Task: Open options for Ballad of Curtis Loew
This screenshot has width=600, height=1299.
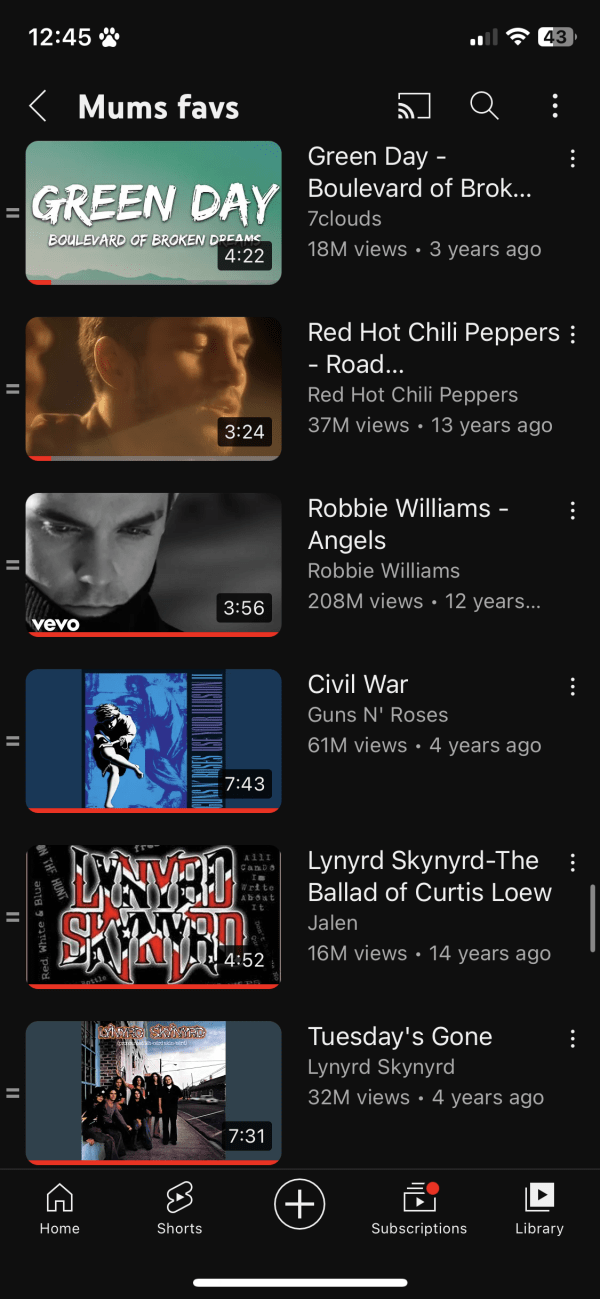Action: tap(572, 863)
